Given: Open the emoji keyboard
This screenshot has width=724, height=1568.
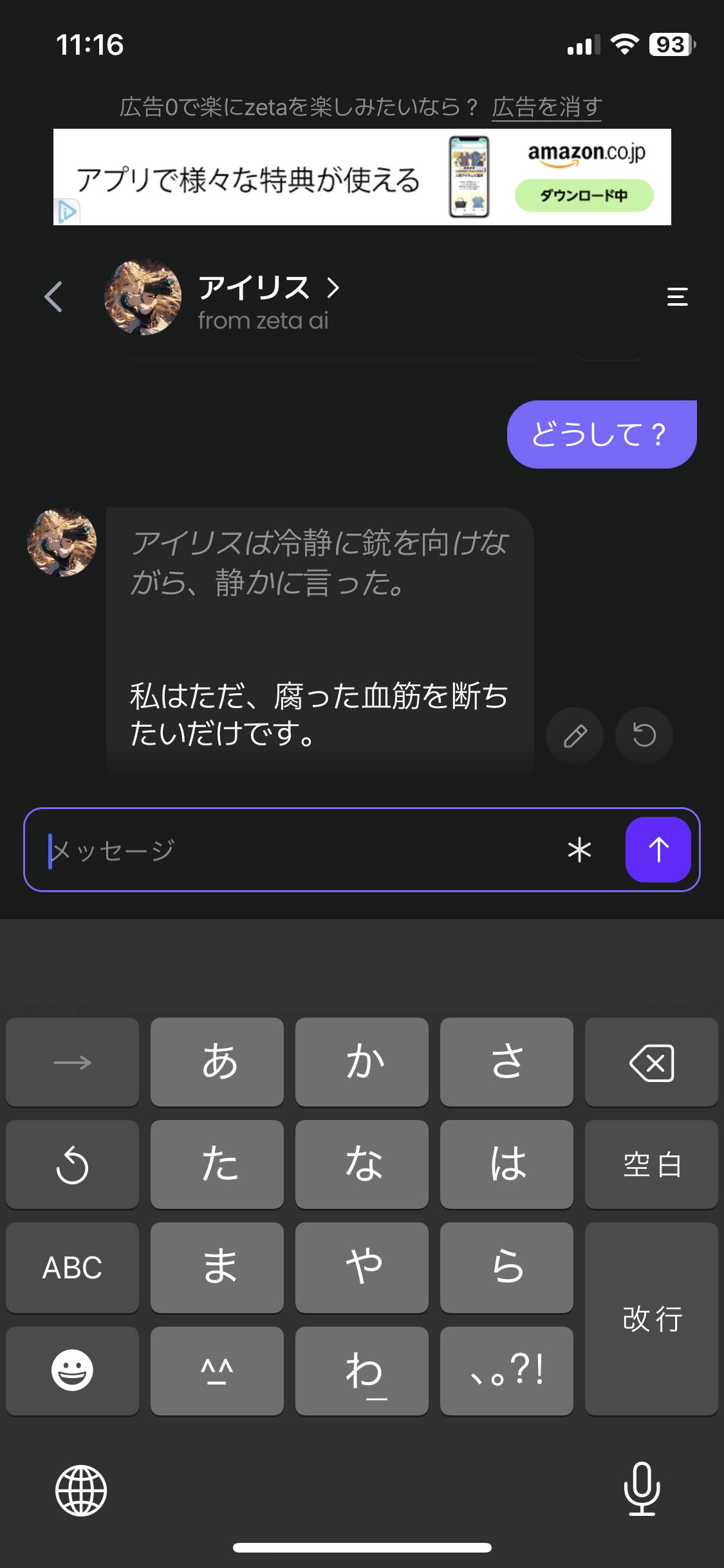Looking at the screenshot, I should [x=72, y=1370].
